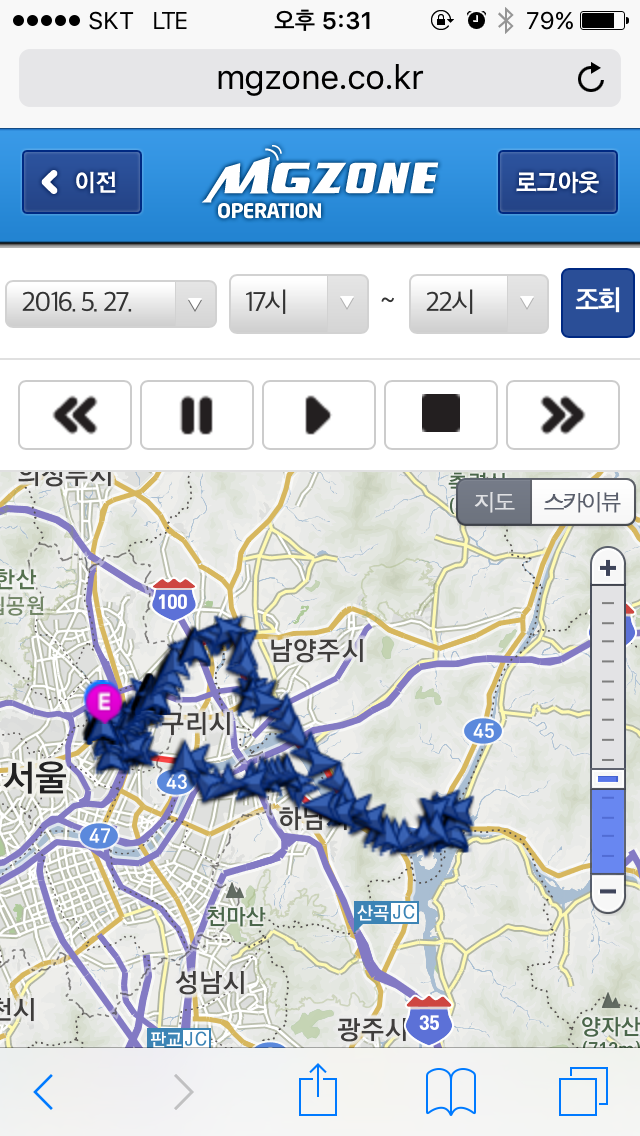This screenshot has height=1136, width=640.
Task: Tap the E endpoint marker on the map
Action: (x=102, y=699)
